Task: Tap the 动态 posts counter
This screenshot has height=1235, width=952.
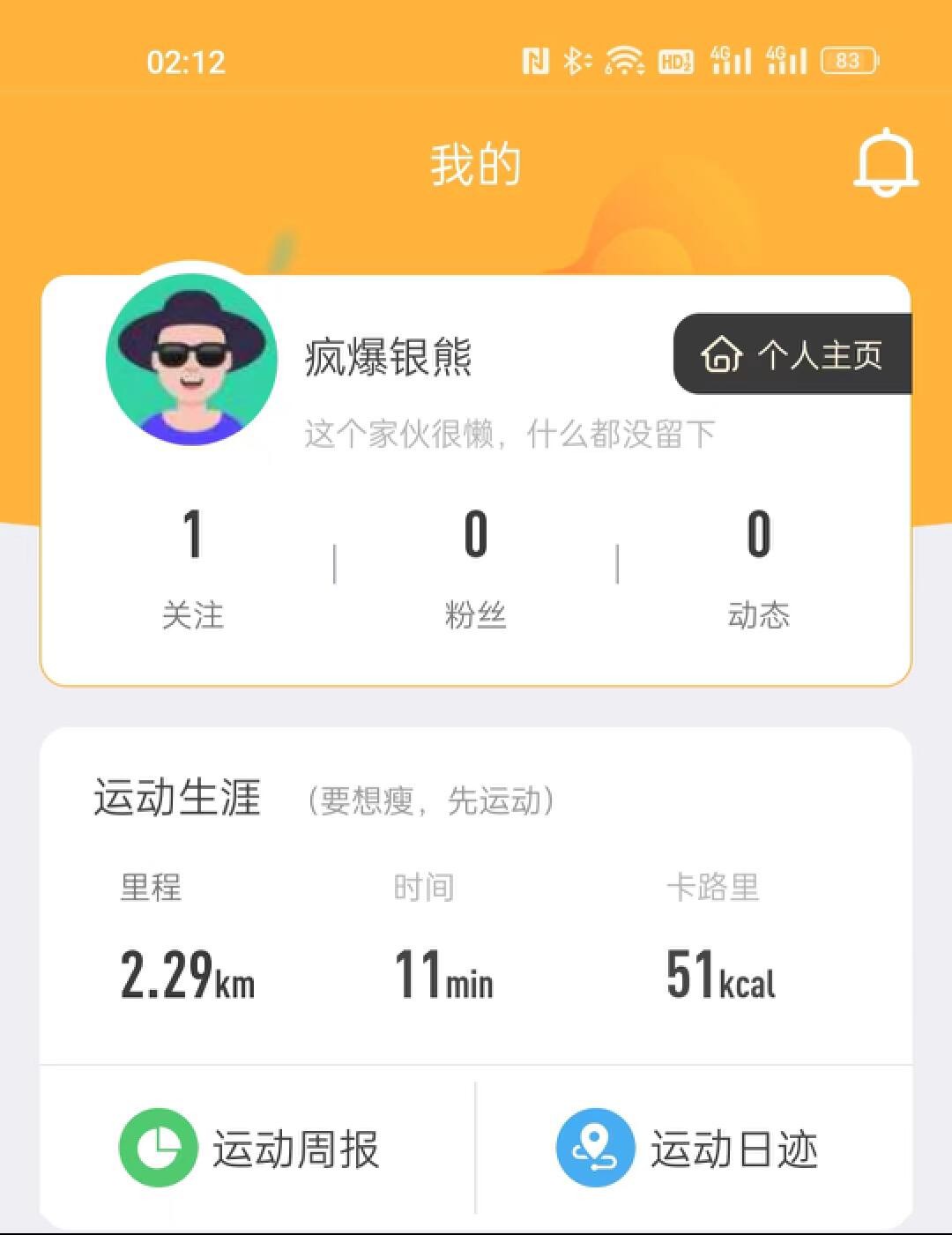Action: pyautogui.click(x=756, y=564)
